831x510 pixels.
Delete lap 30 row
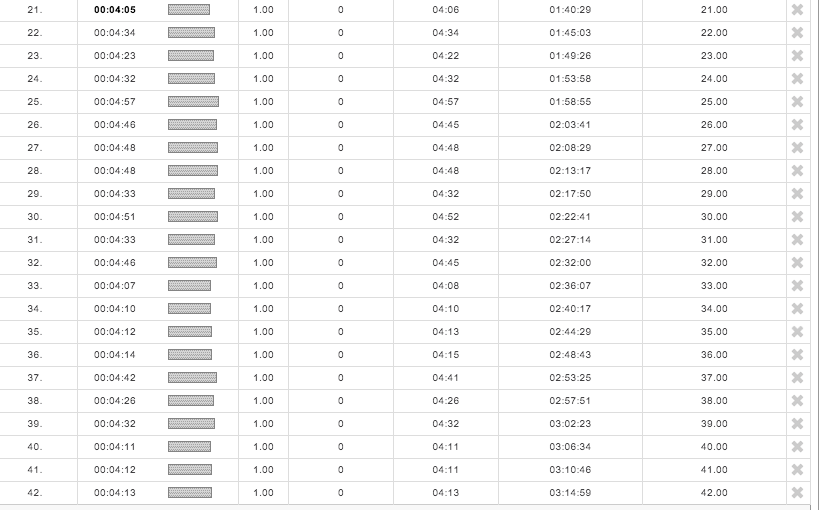(x=797, y=217)
